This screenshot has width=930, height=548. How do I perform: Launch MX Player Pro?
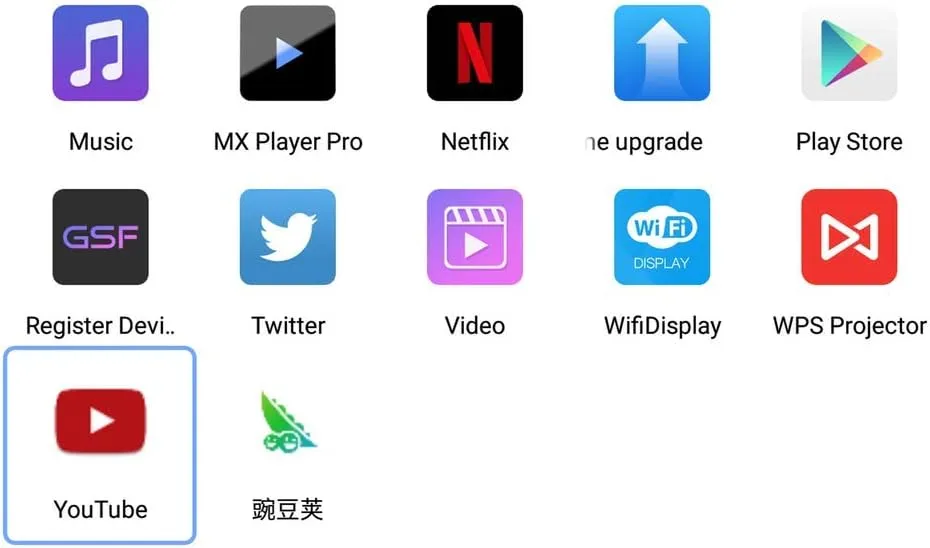pos(288,54)
